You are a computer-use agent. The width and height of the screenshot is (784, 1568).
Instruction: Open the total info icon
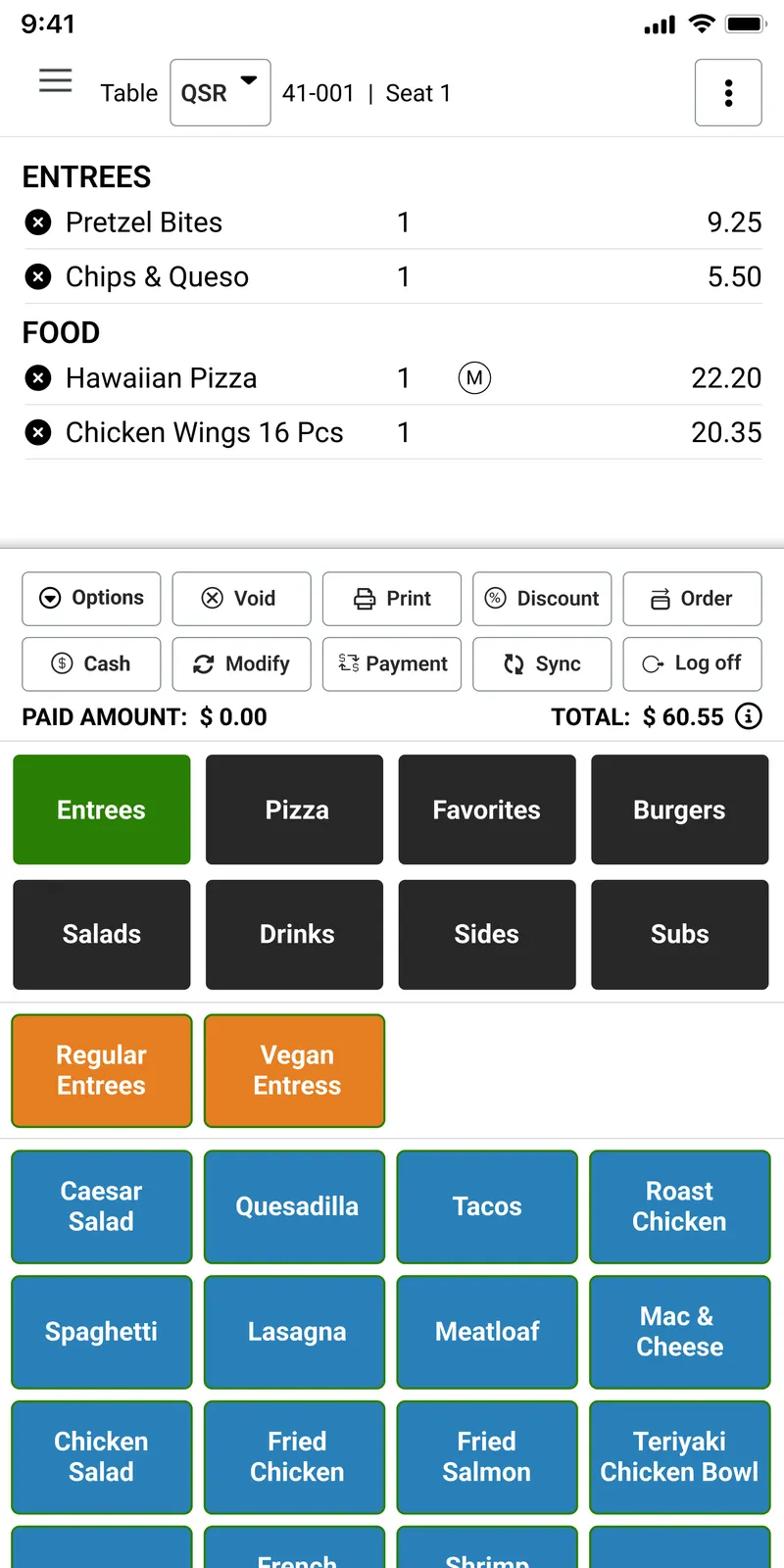(x=749, y=716)
